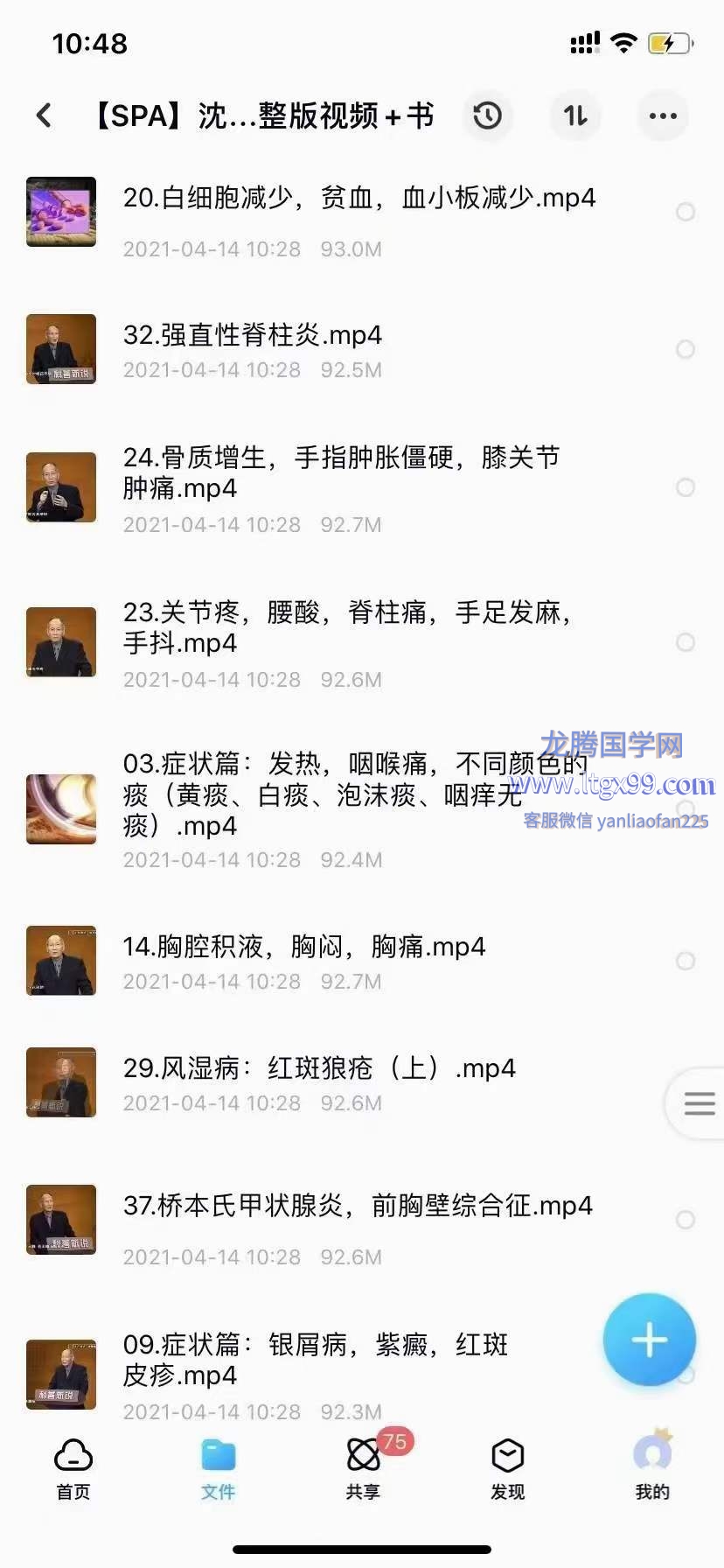Open 23.关节疼，腰酸，脊柱痛 video
This screenshot has height=1568, width=724.
click(x=346, y=627)
